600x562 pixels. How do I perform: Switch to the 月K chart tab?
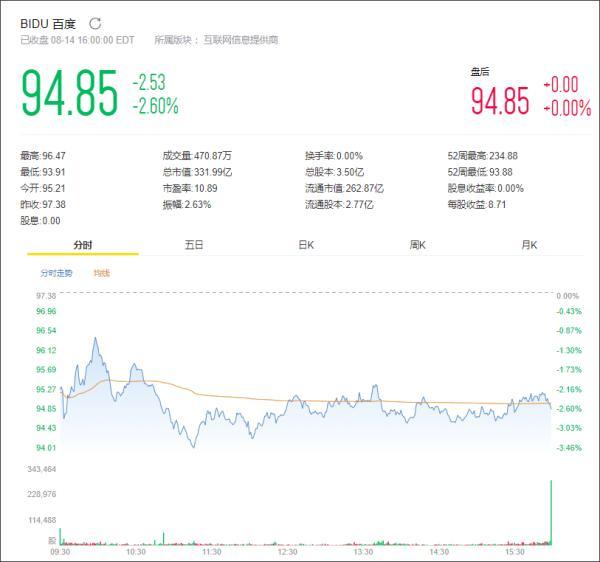point(529,244)
